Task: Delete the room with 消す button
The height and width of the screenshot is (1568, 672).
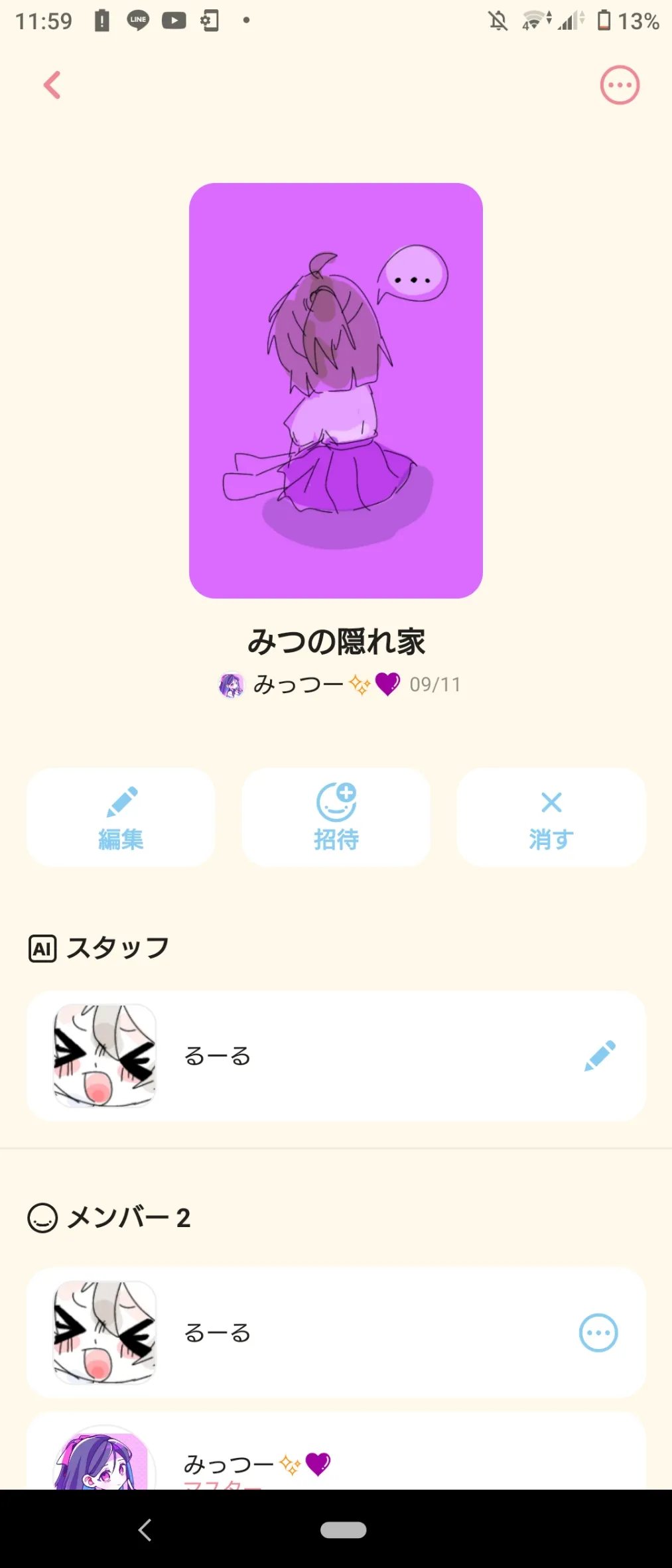Action: click(x=551, y=817)
